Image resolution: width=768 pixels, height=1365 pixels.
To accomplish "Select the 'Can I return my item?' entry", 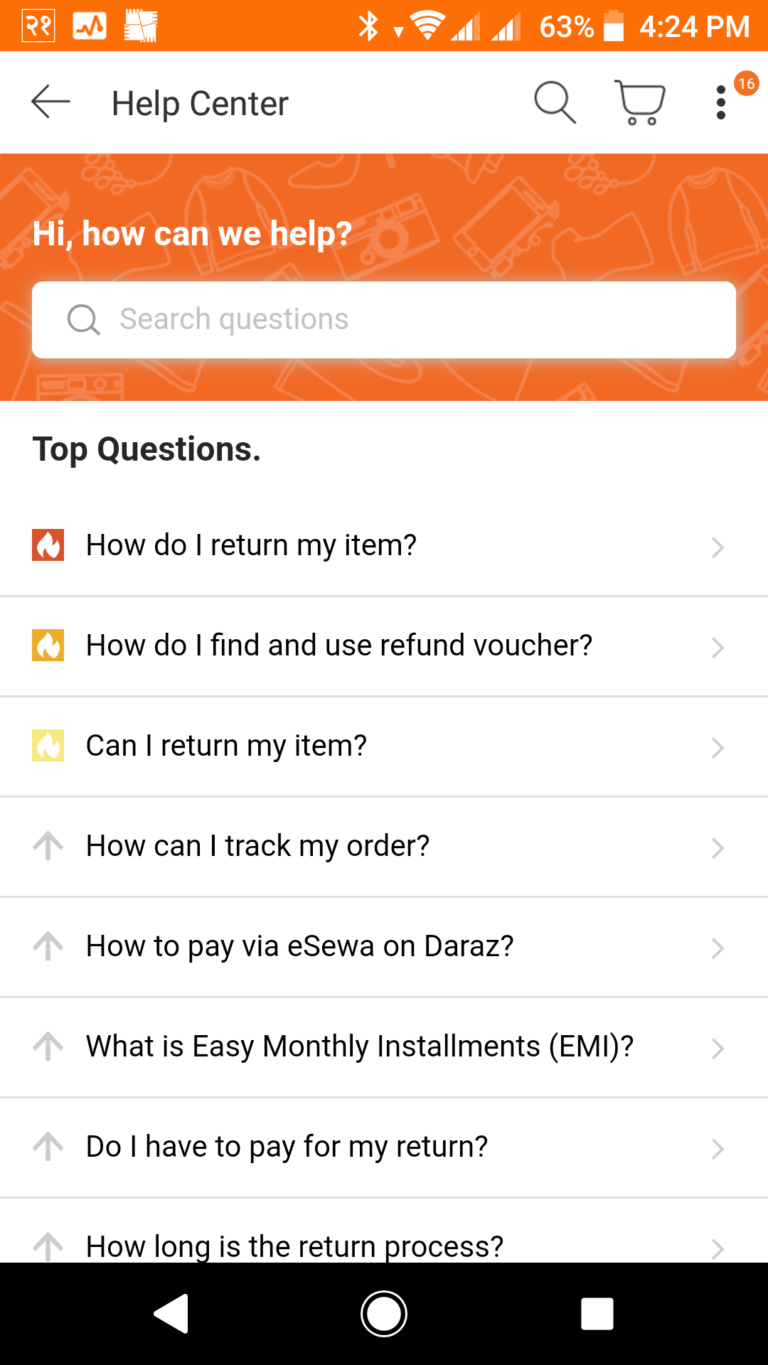I will (226, 745).
